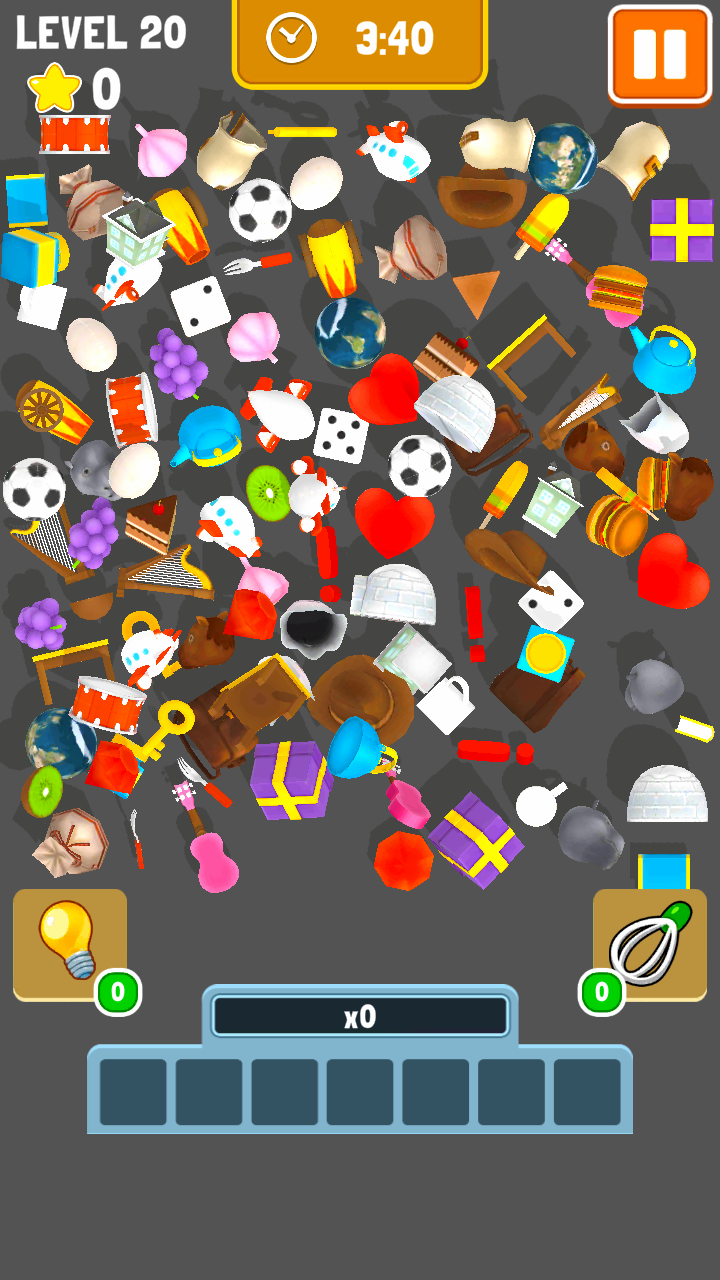Tap the wagon wheel cart object

coord(50,410)
